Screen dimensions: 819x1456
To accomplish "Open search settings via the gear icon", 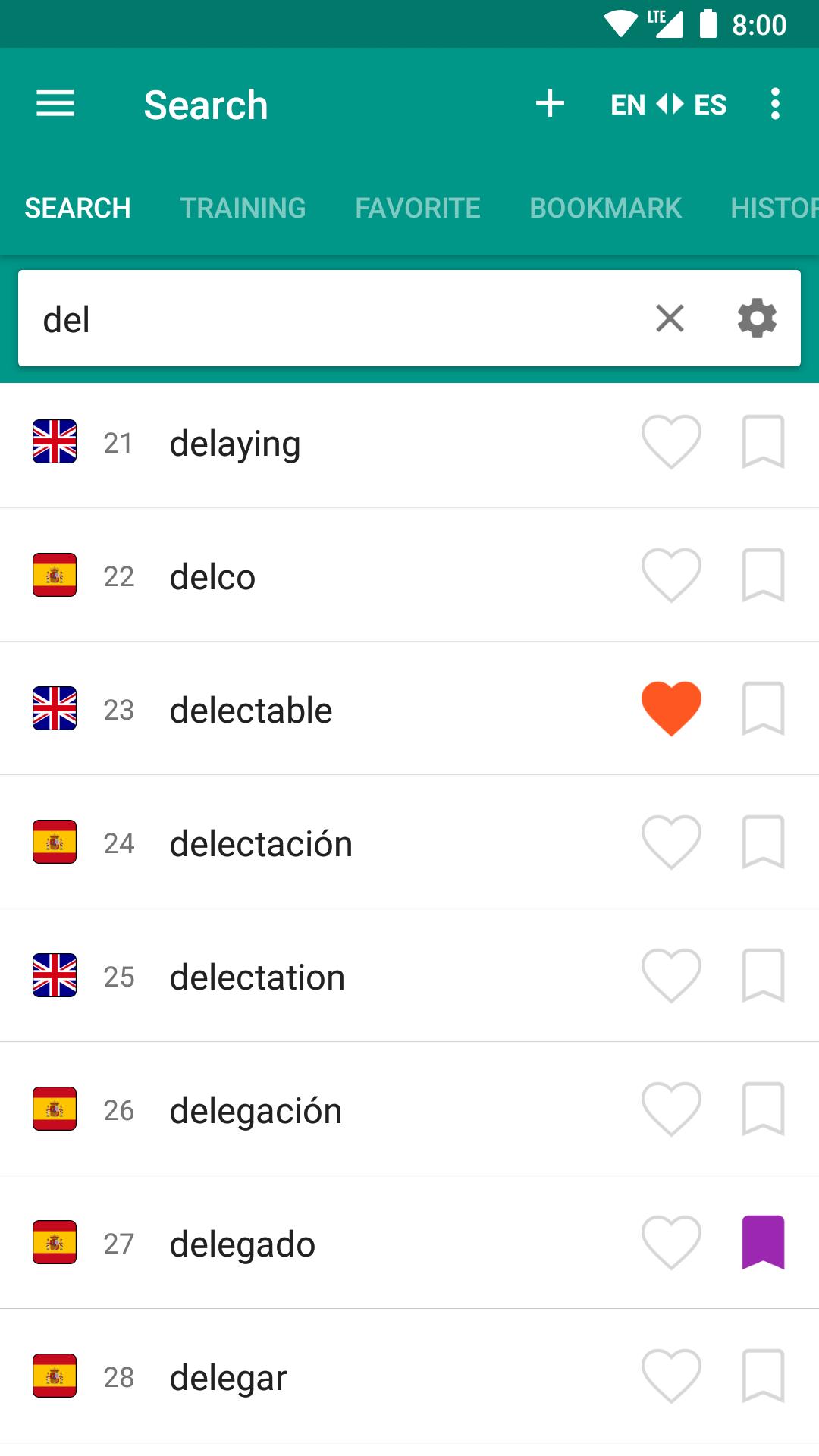I will (757, 318).
